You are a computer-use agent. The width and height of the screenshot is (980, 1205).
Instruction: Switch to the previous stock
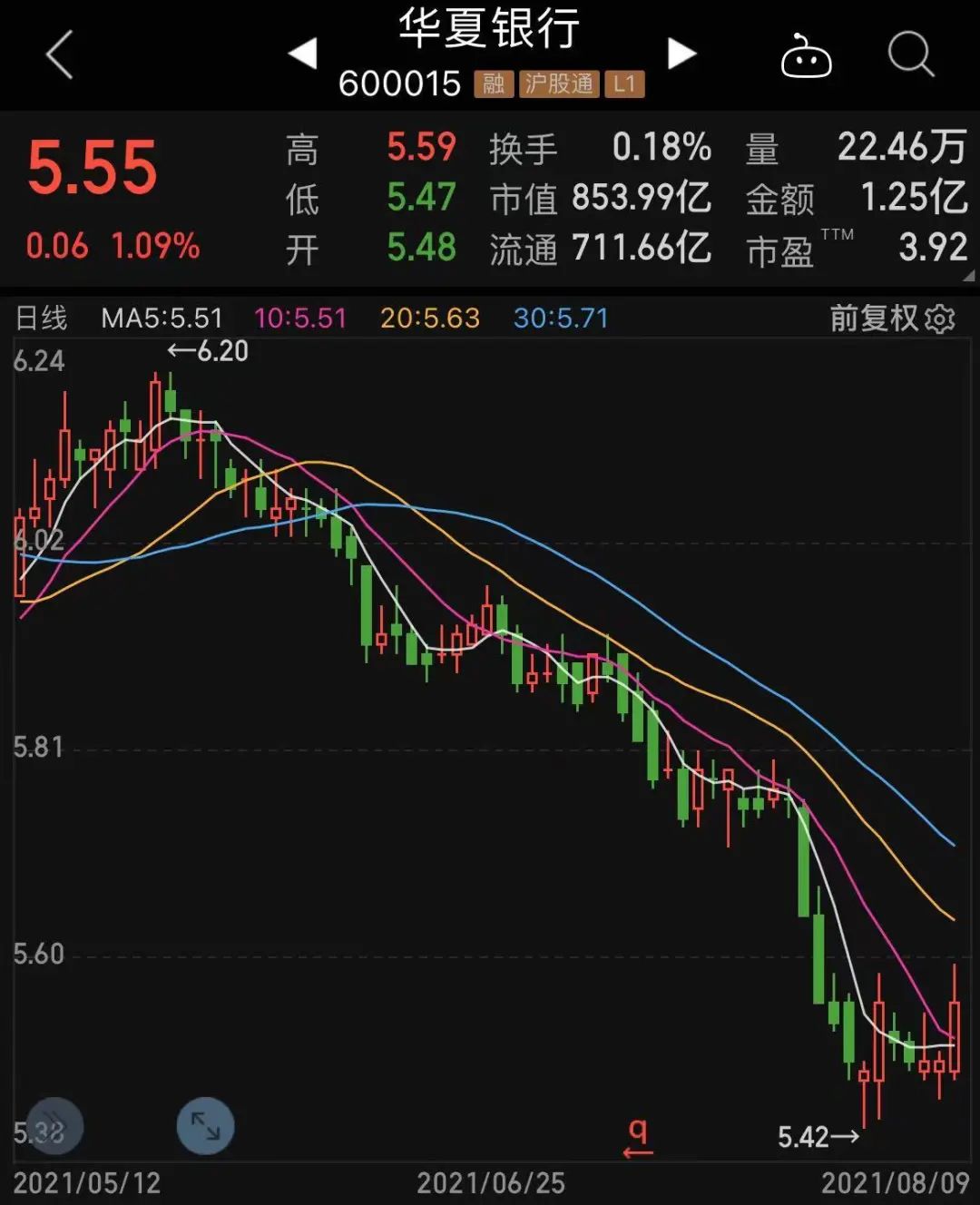pos(303,54)
